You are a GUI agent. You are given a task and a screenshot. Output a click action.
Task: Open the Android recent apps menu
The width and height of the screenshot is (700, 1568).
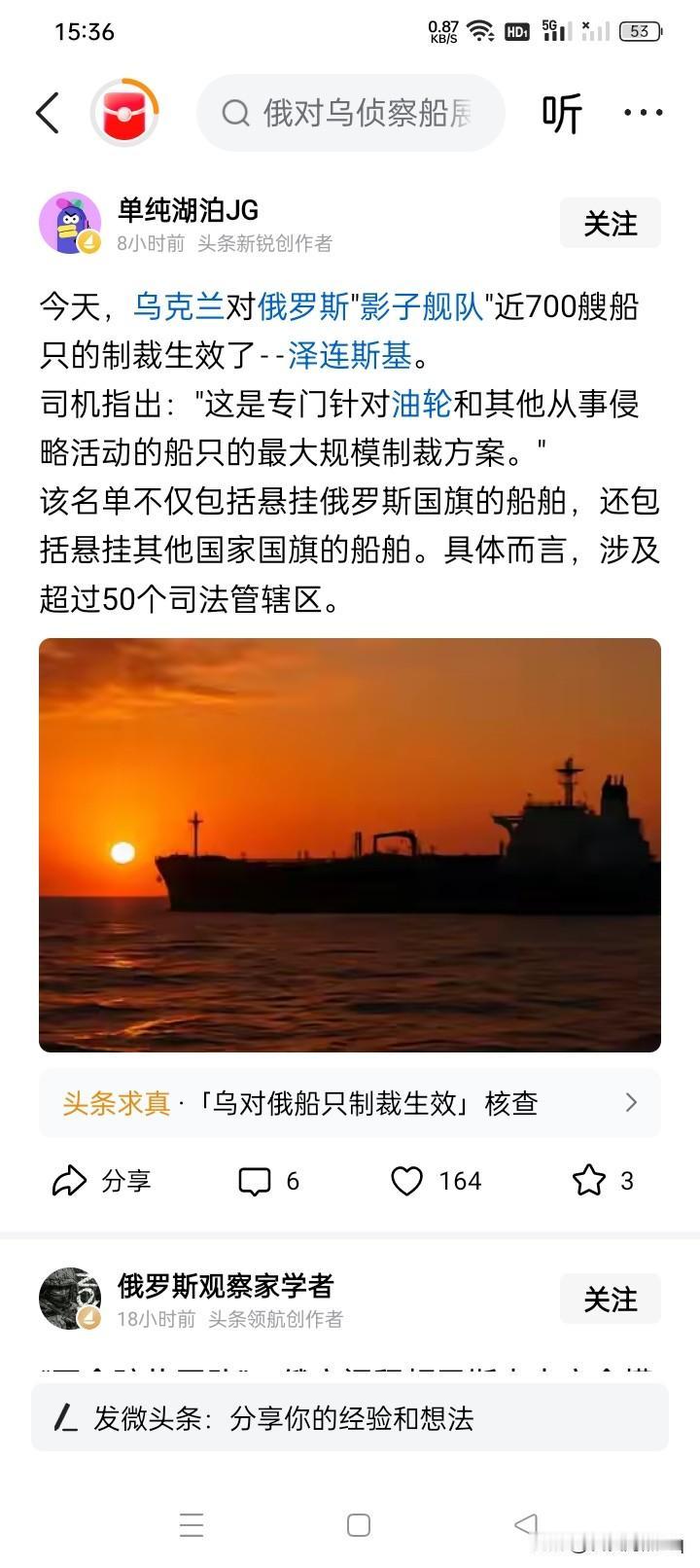pos(192,1525)
